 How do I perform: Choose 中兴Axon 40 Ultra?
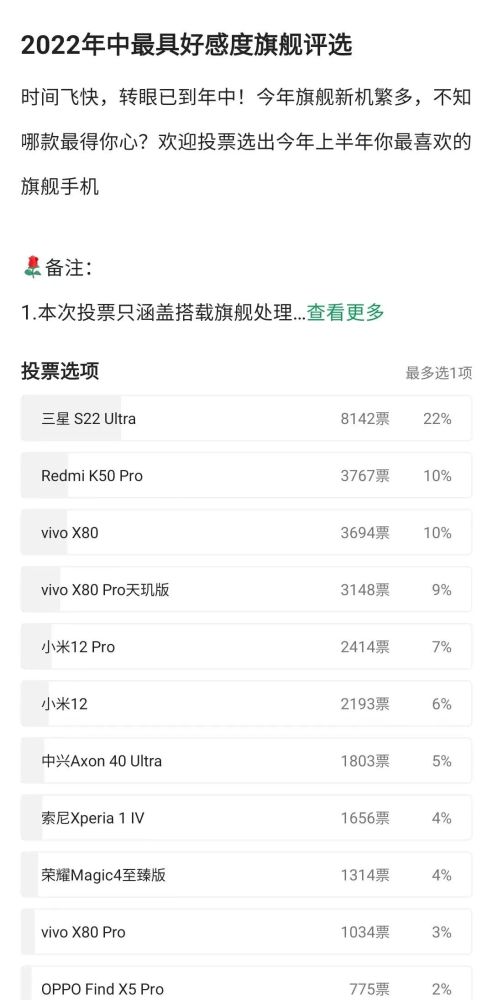click(x=246, y=761)
